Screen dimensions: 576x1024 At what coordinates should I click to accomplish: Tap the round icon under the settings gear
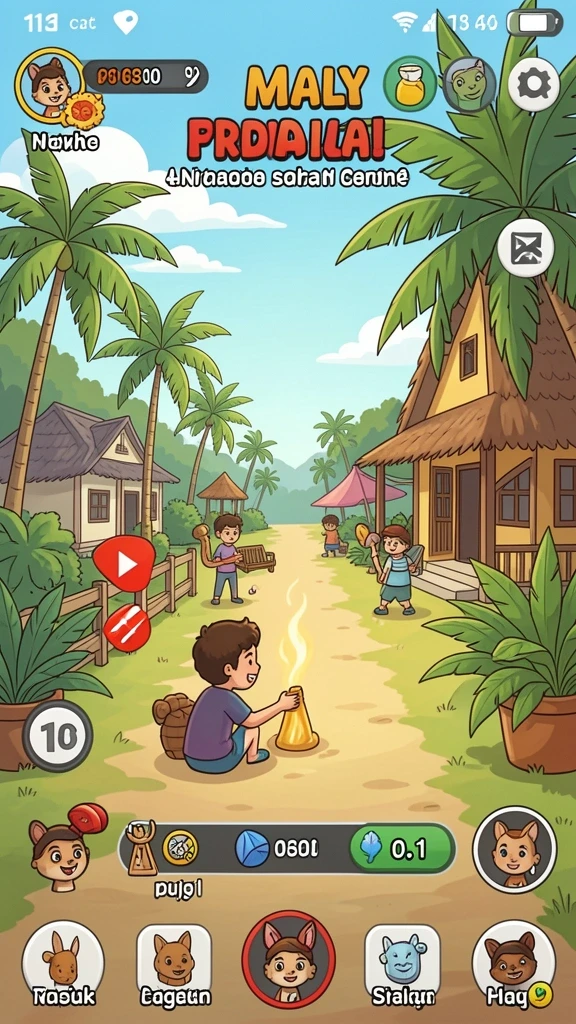[x=526, y=249]
